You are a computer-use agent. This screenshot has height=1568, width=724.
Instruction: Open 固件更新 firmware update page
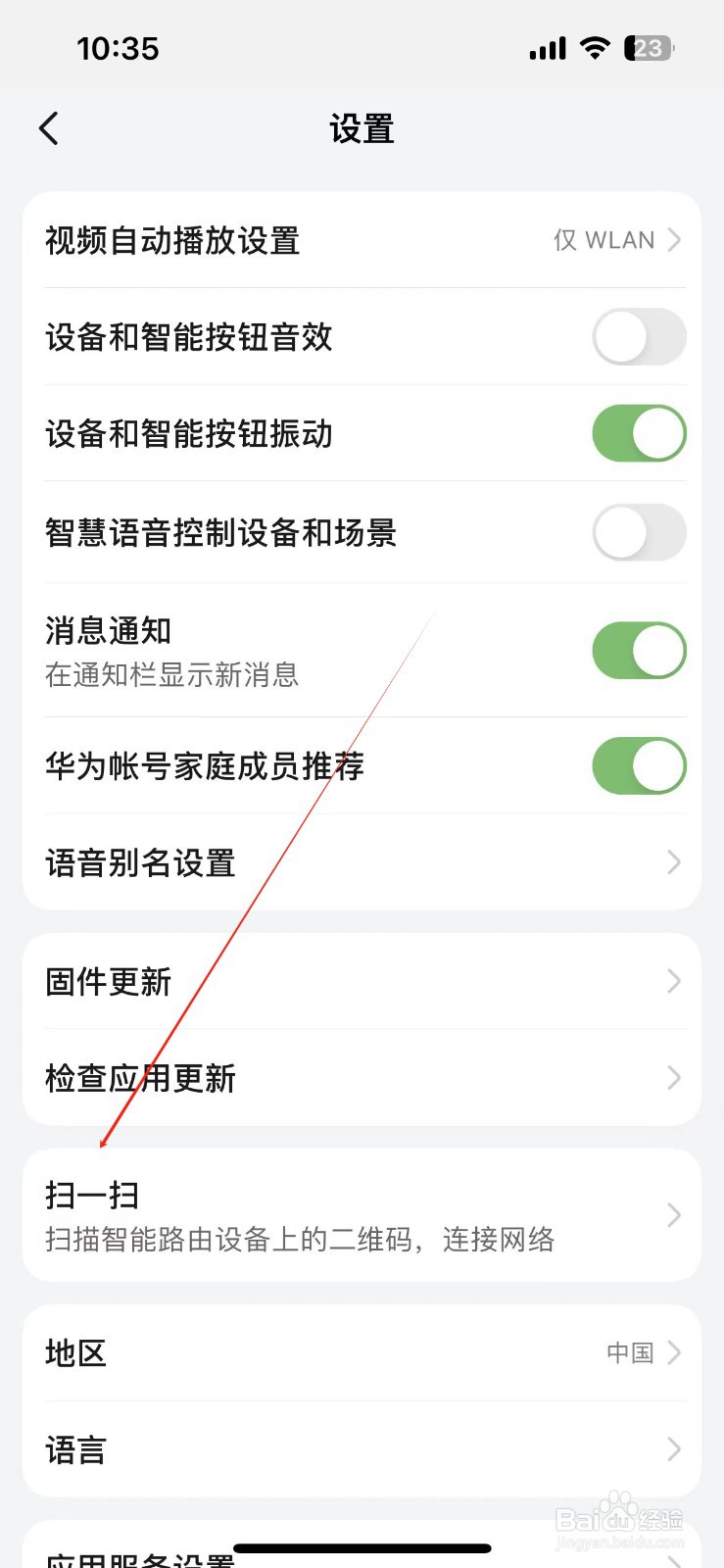pos(362,980)
